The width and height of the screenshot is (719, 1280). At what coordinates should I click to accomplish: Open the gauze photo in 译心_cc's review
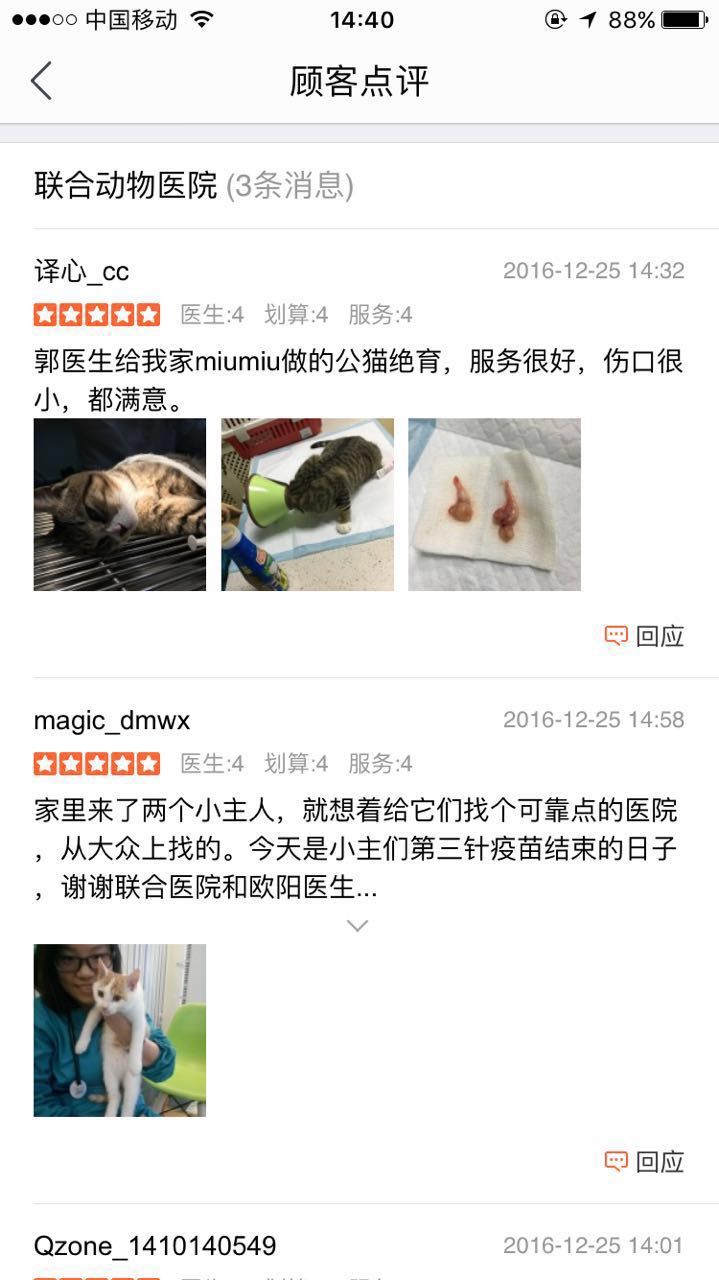[494, 504]
